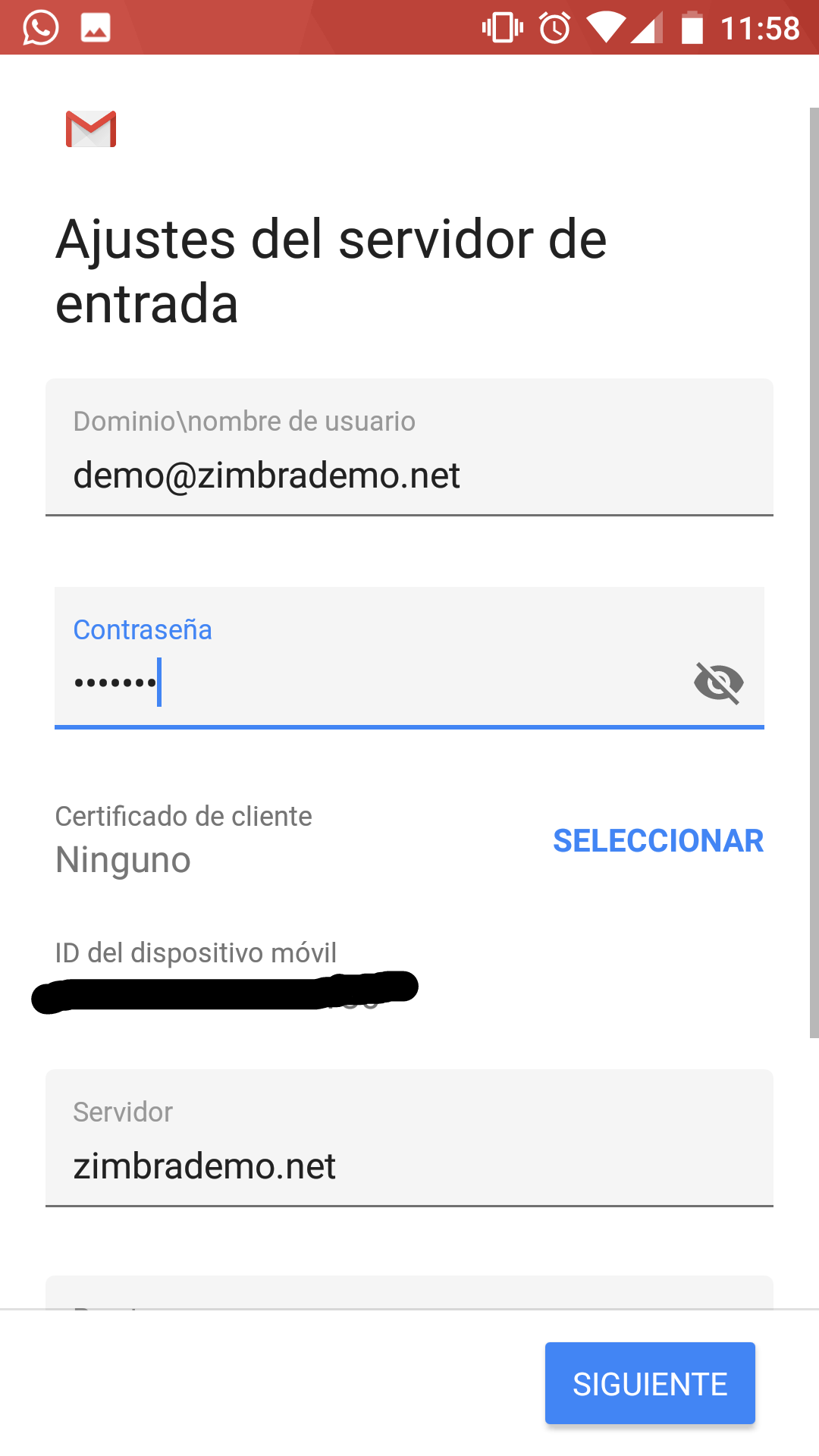Continue with the SIGUIENTE button
The width and height of the screenshot is (819, 1456).
click(x=650, y=1383)
